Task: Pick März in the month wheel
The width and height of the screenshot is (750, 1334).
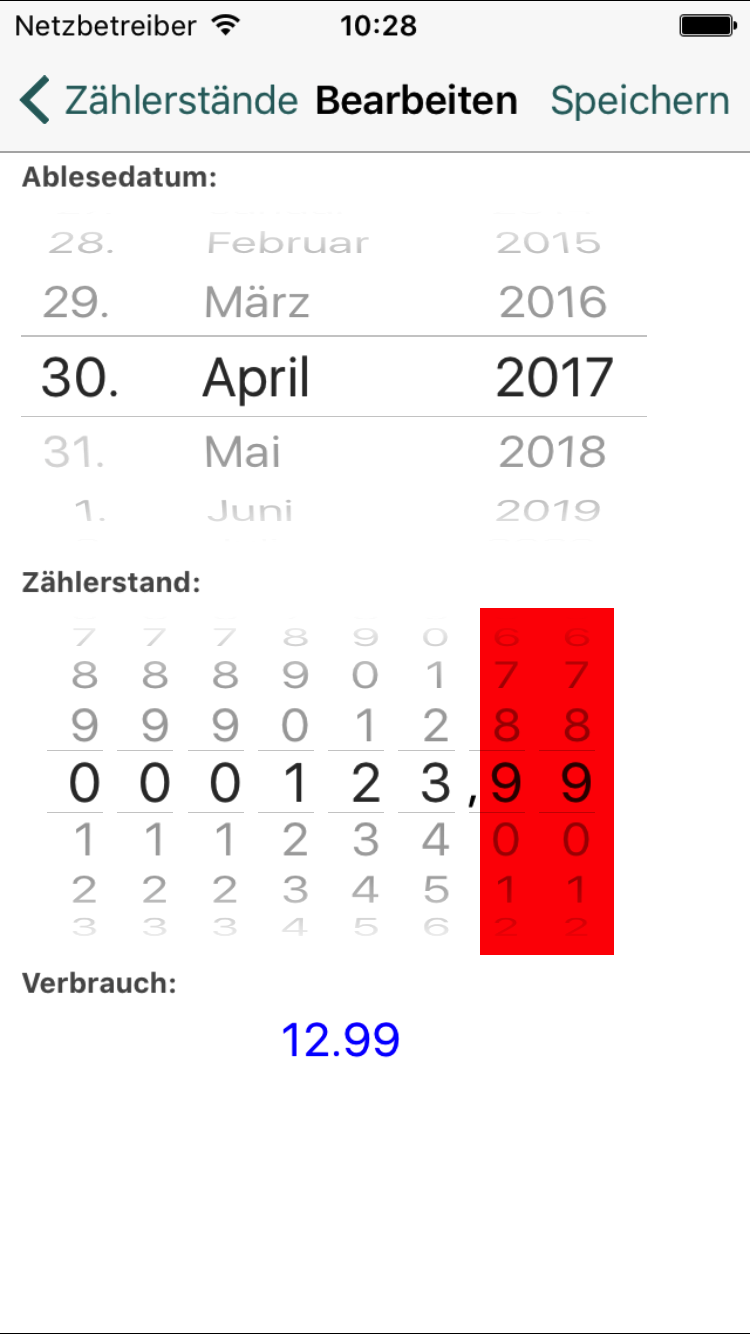Action: (x=257, y=302)
